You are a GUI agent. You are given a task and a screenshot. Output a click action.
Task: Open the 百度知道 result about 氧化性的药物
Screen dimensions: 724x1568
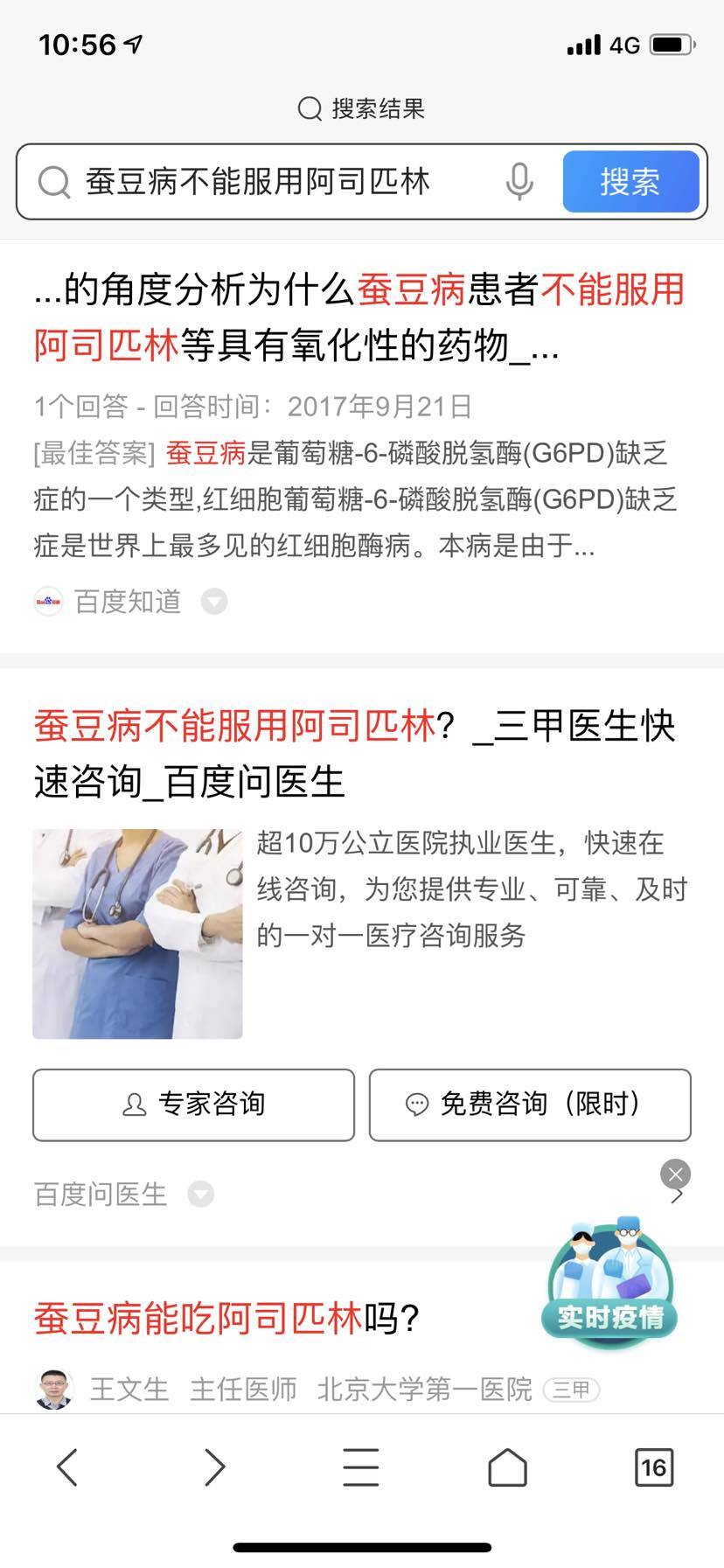click(359, 317)
